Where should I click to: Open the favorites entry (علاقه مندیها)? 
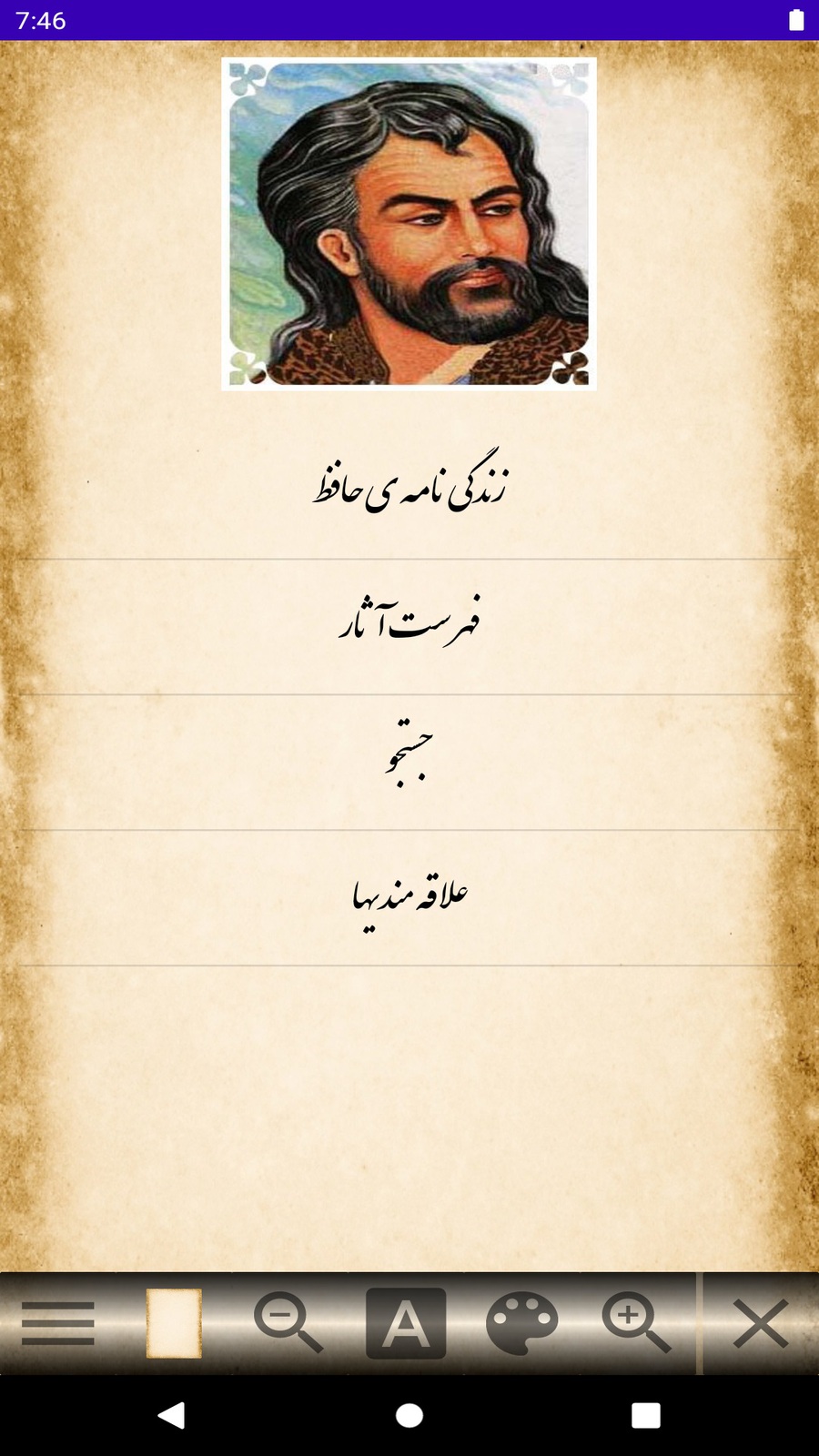coord(409,897)
